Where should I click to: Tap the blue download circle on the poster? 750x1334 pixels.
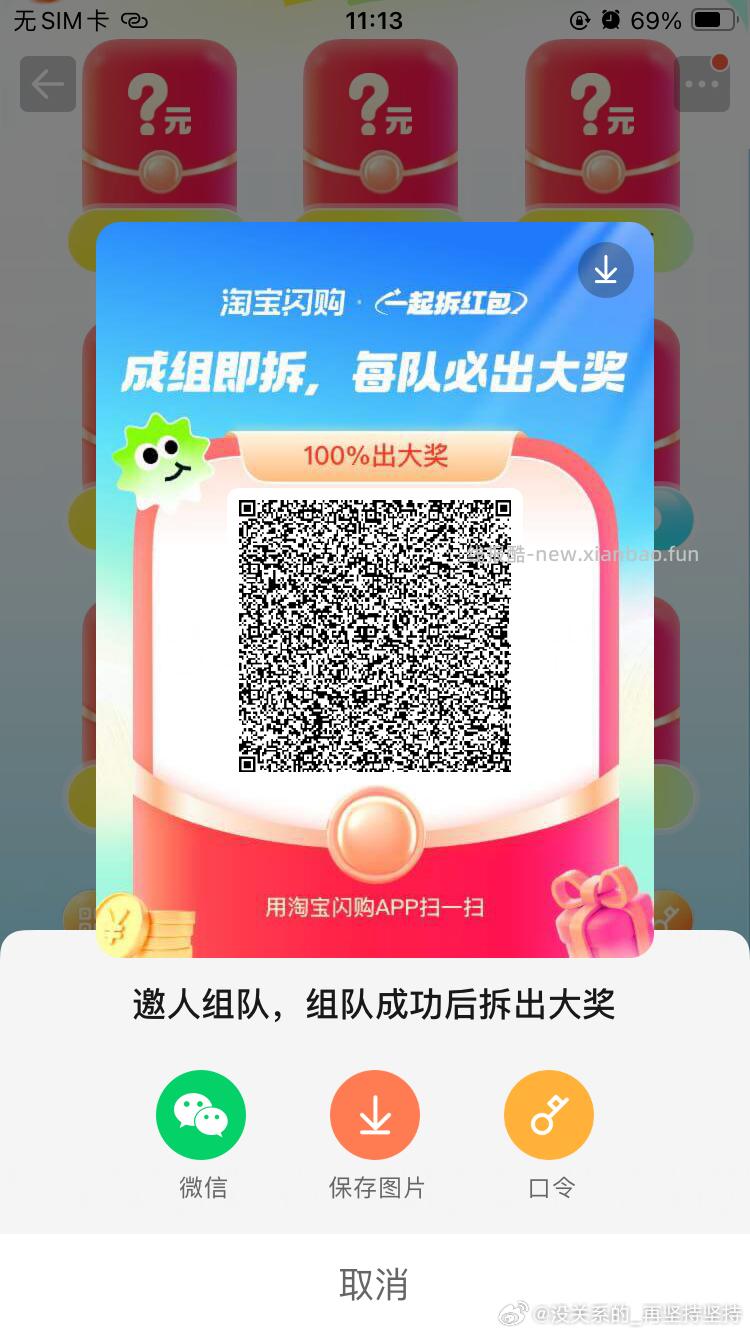(x=606, y=270)
